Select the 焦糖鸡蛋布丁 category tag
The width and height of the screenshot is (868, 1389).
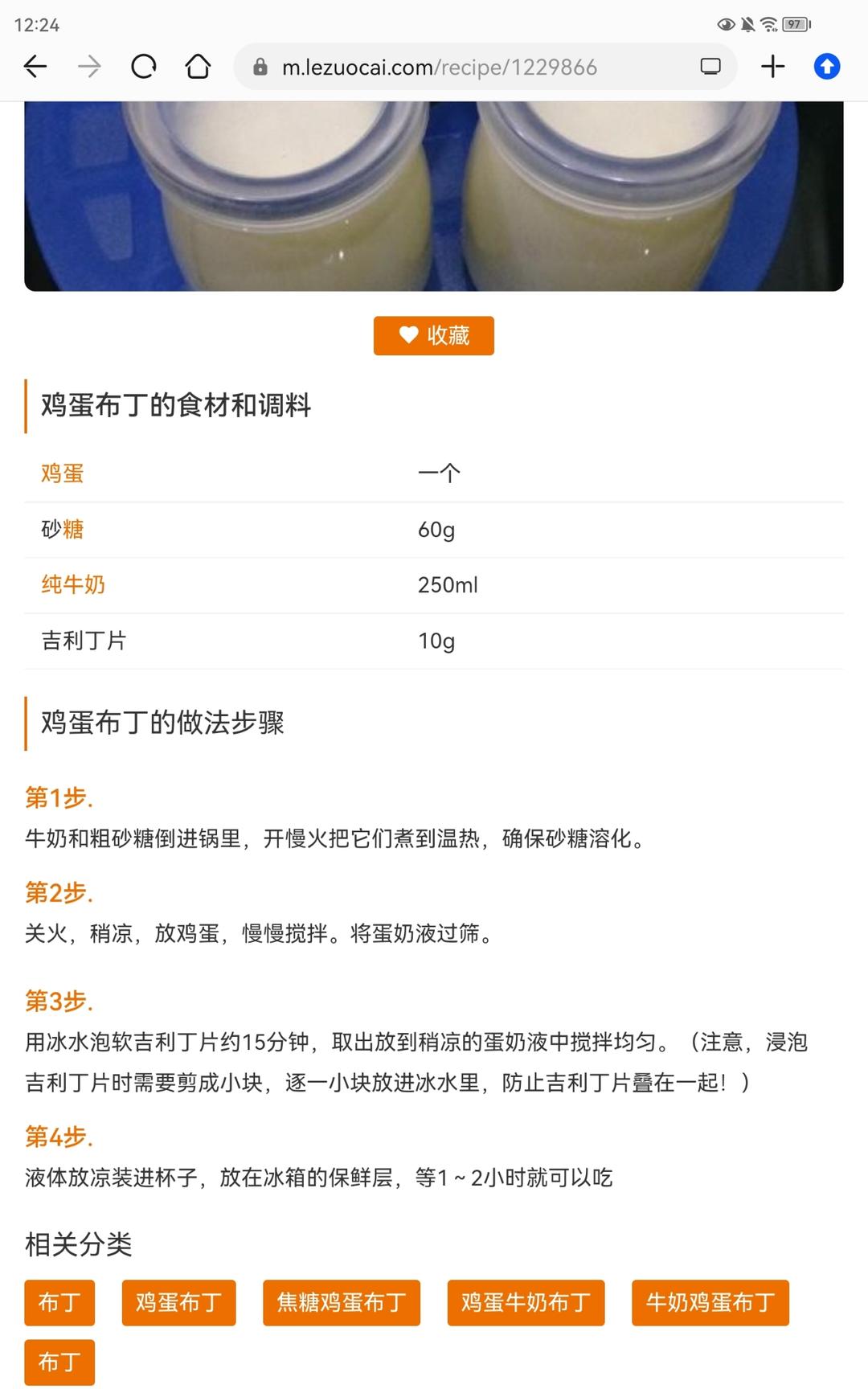(341, 1302)
